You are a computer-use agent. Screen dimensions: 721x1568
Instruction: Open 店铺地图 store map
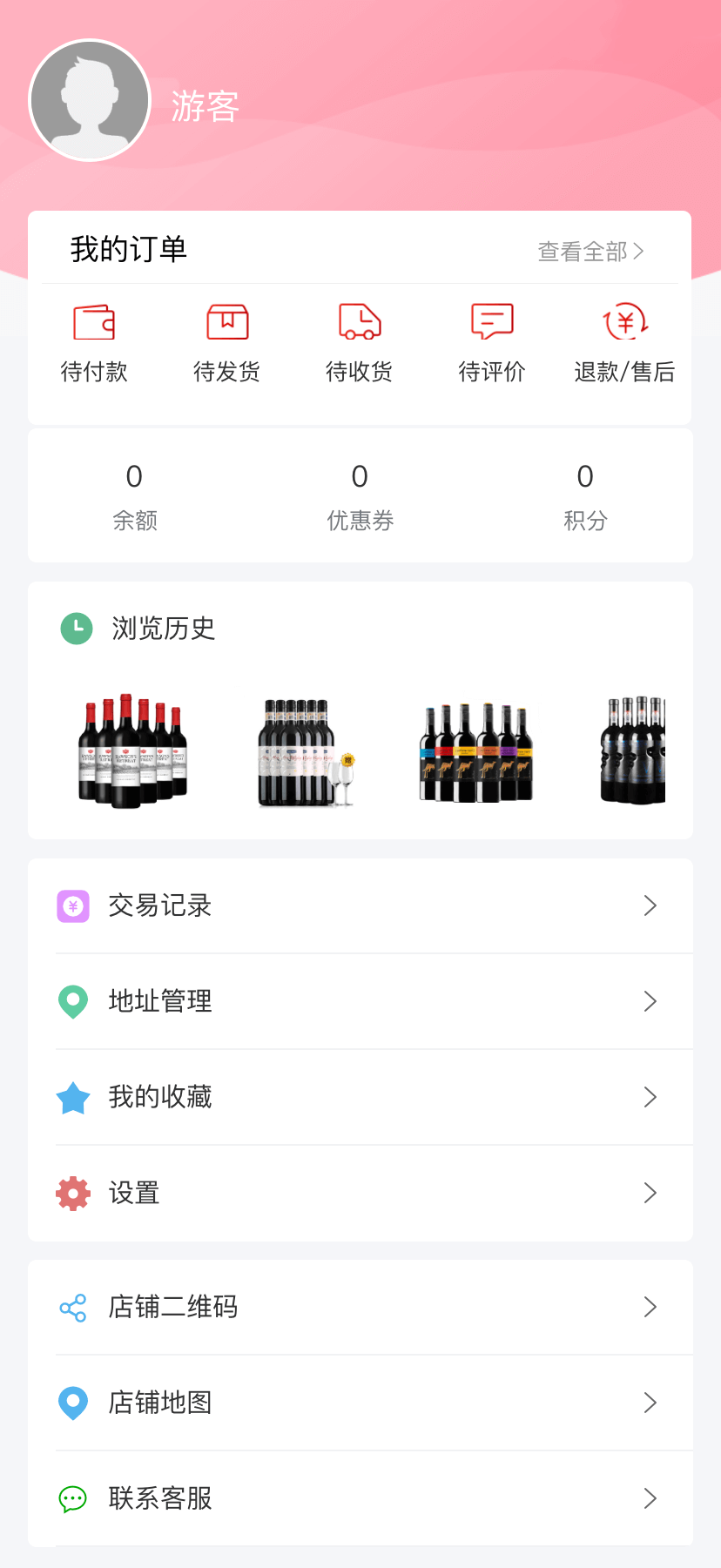(360, 1403)
